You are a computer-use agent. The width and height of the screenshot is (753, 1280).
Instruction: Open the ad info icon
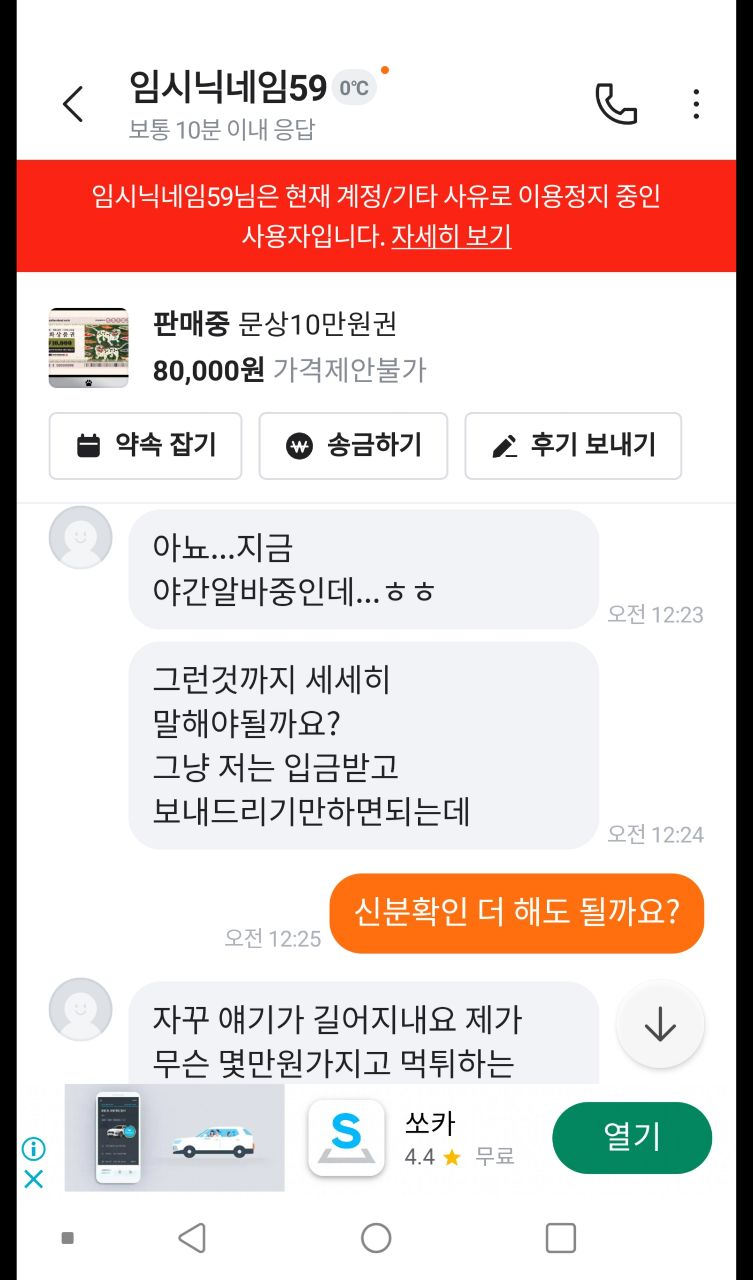click(34, 1148)
